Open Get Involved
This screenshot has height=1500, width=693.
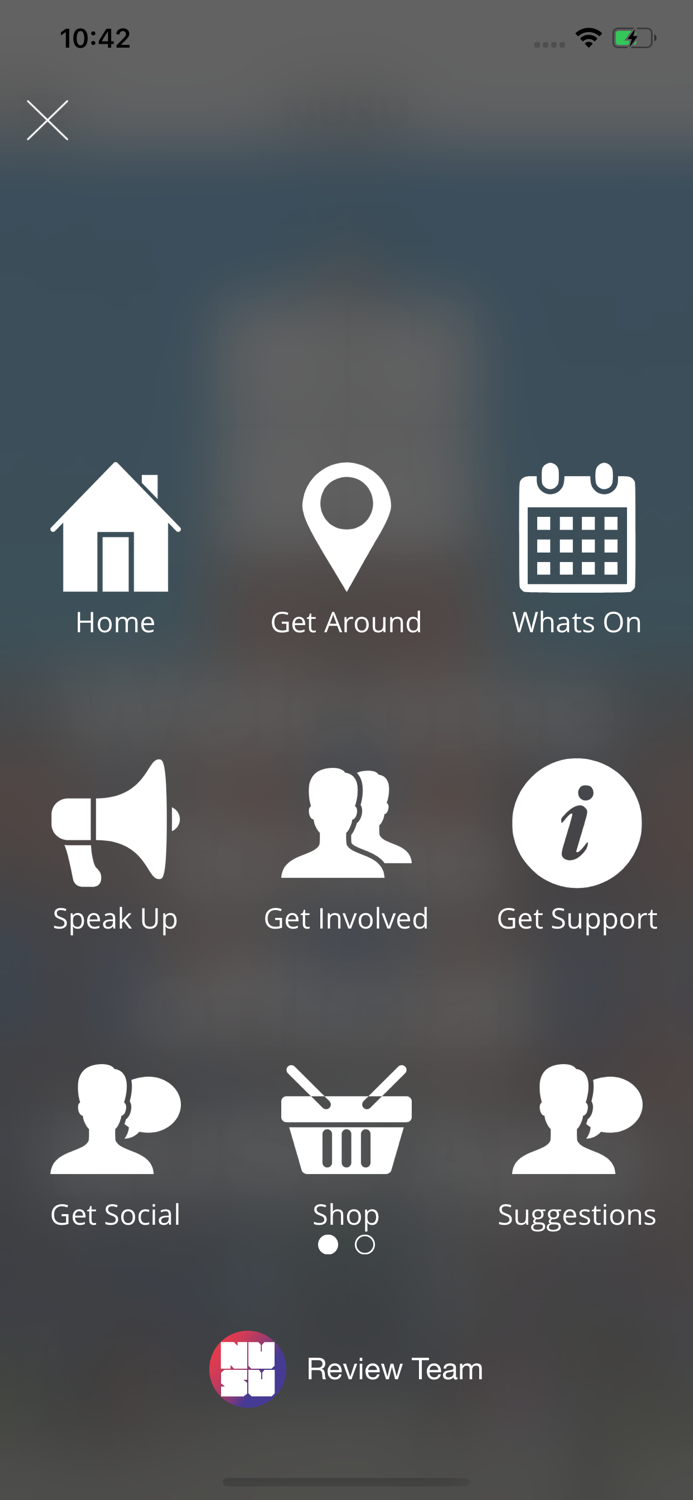click(x=346, y=824)
